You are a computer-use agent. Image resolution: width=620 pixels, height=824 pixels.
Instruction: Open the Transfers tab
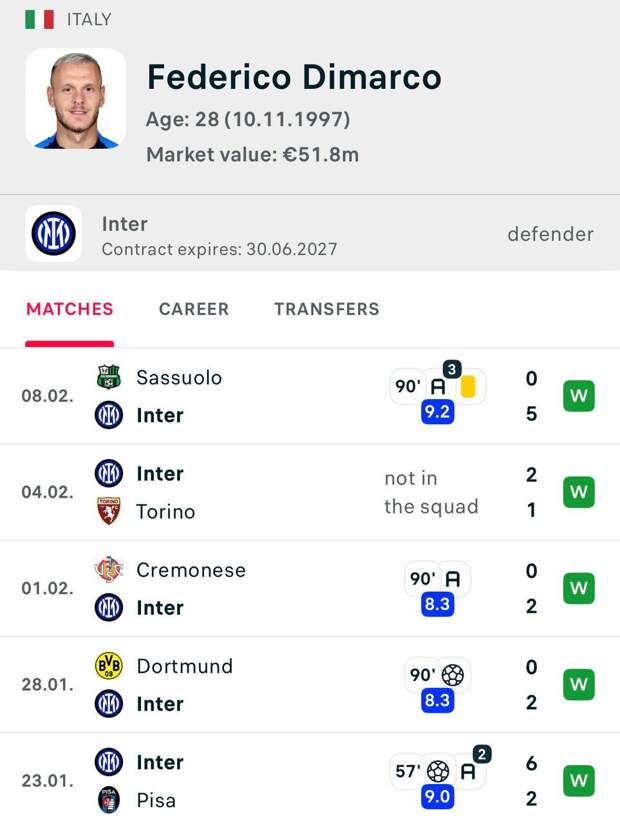(x=326, y=309)
